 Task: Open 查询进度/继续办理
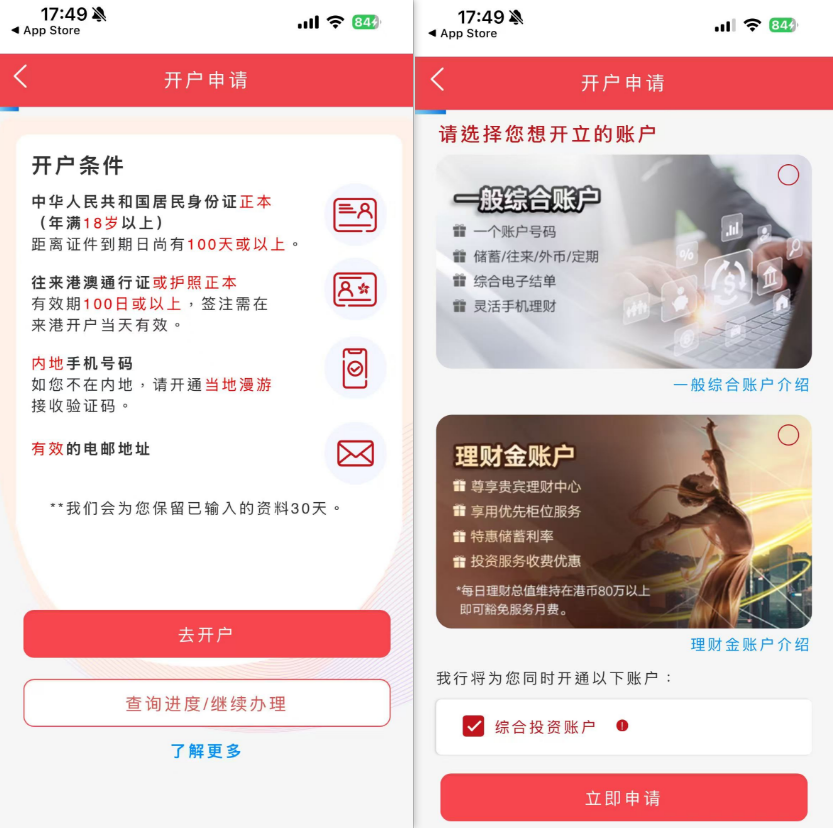(206, 703)
